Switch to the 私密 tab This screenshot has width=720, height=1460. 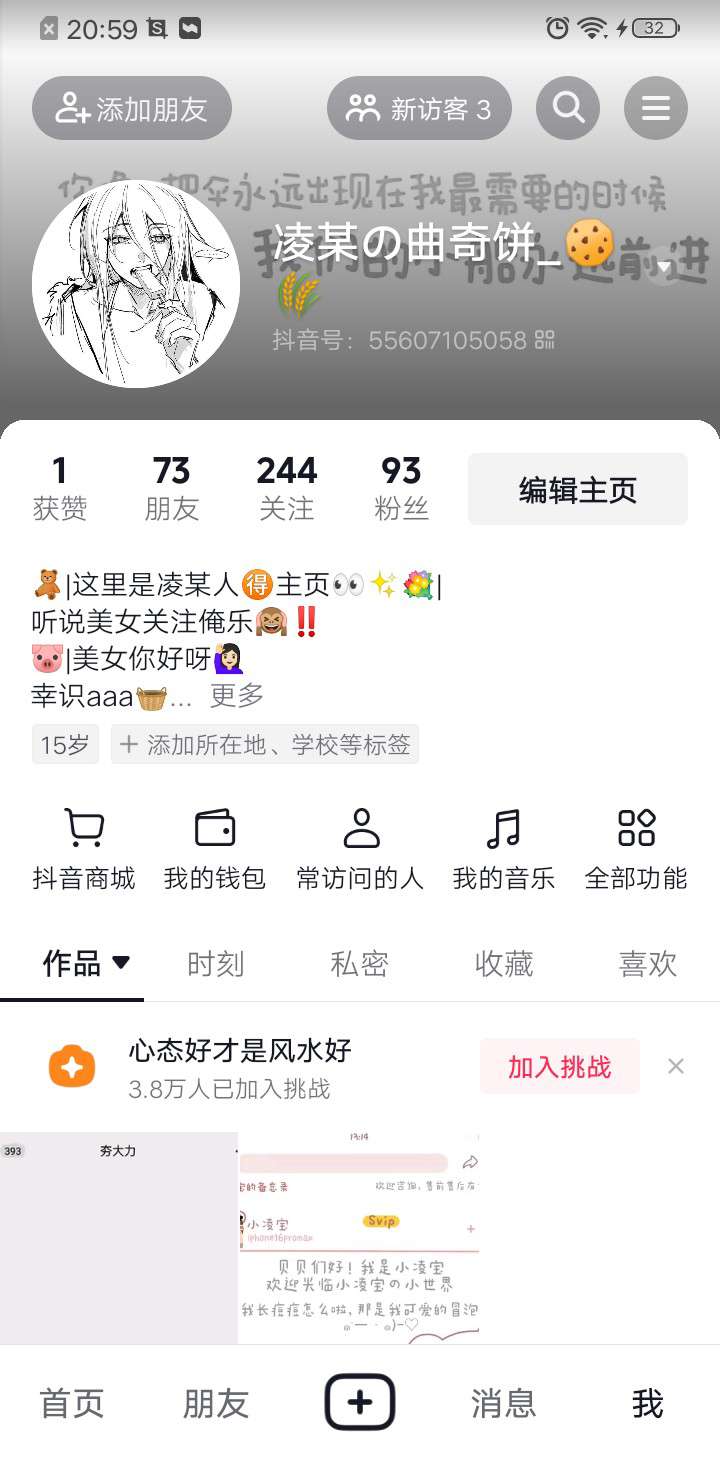tap(359, 964)
